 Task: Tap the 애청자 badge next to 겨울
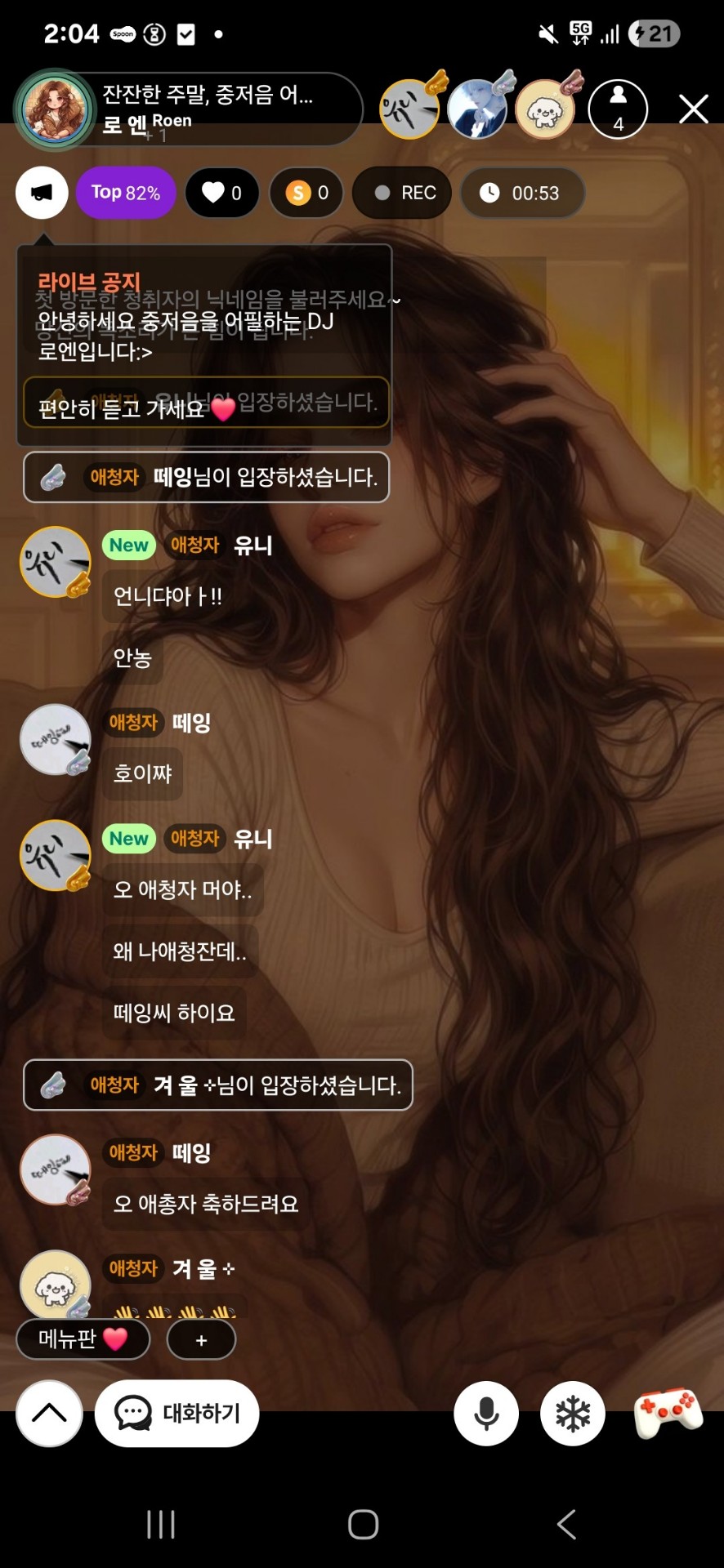click(x=132, y=1269)
